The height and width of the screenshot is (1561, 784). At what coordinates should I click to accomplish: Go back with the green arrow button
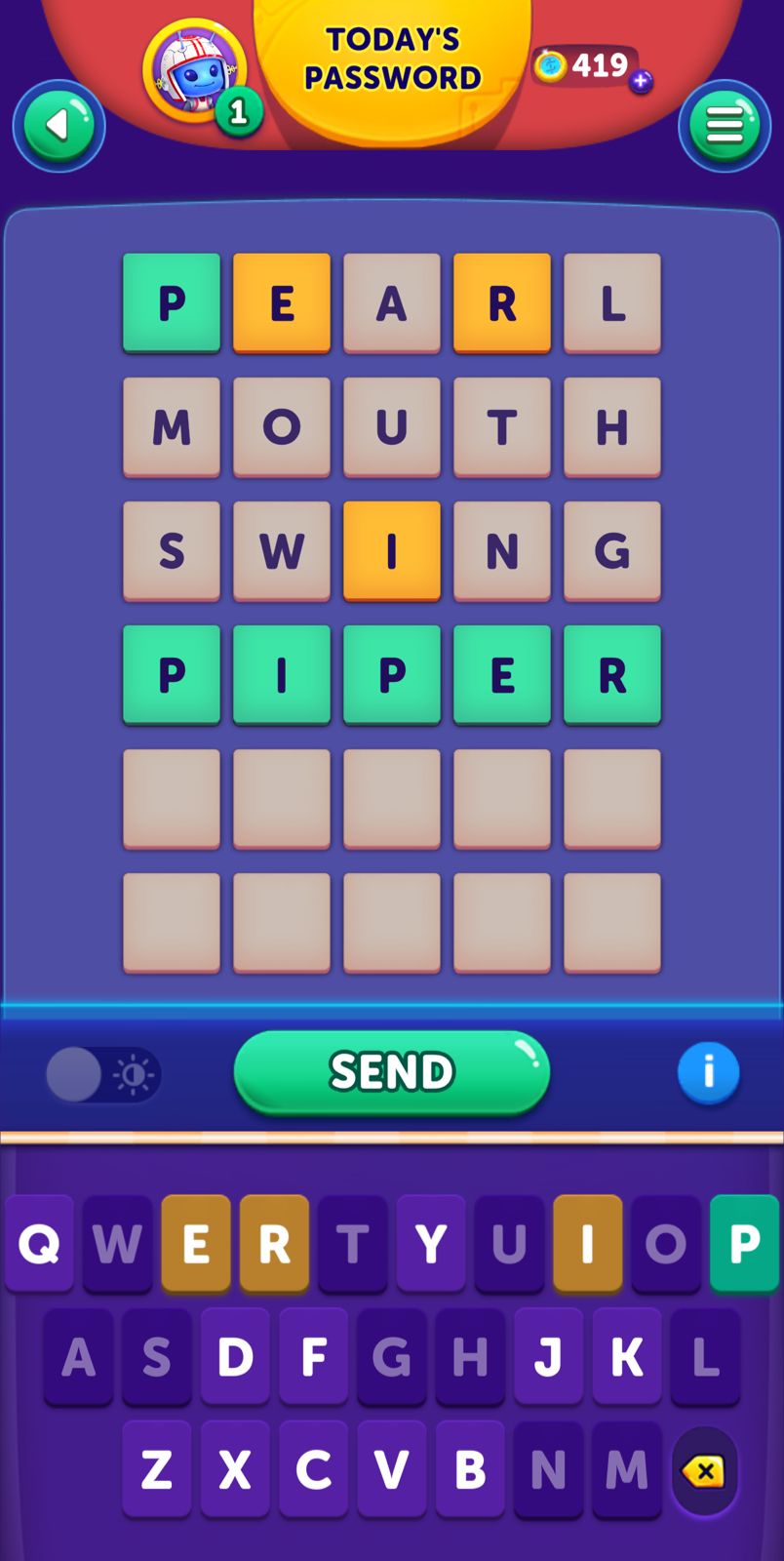[59, 126]
